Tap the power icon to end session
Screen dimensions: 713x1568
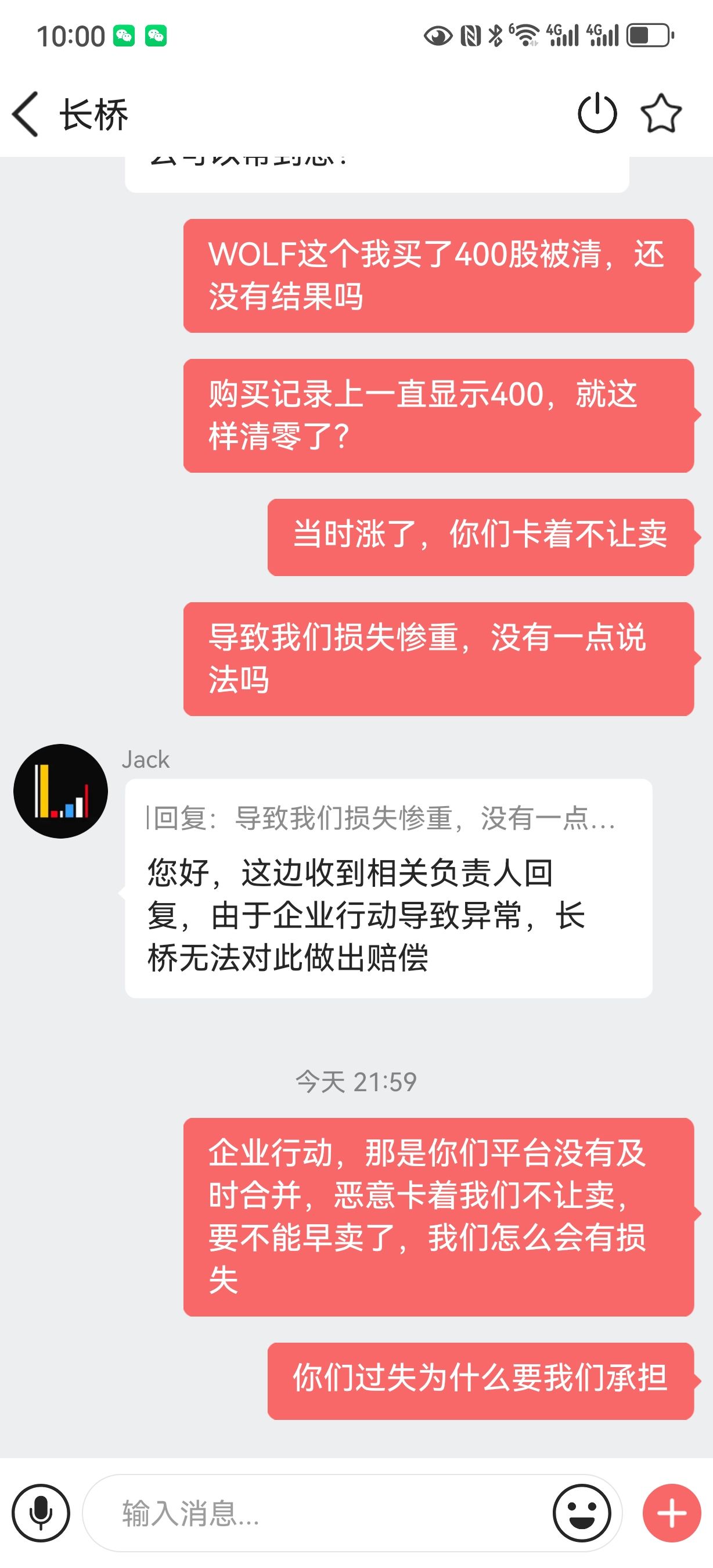click(x=597, y=113)
